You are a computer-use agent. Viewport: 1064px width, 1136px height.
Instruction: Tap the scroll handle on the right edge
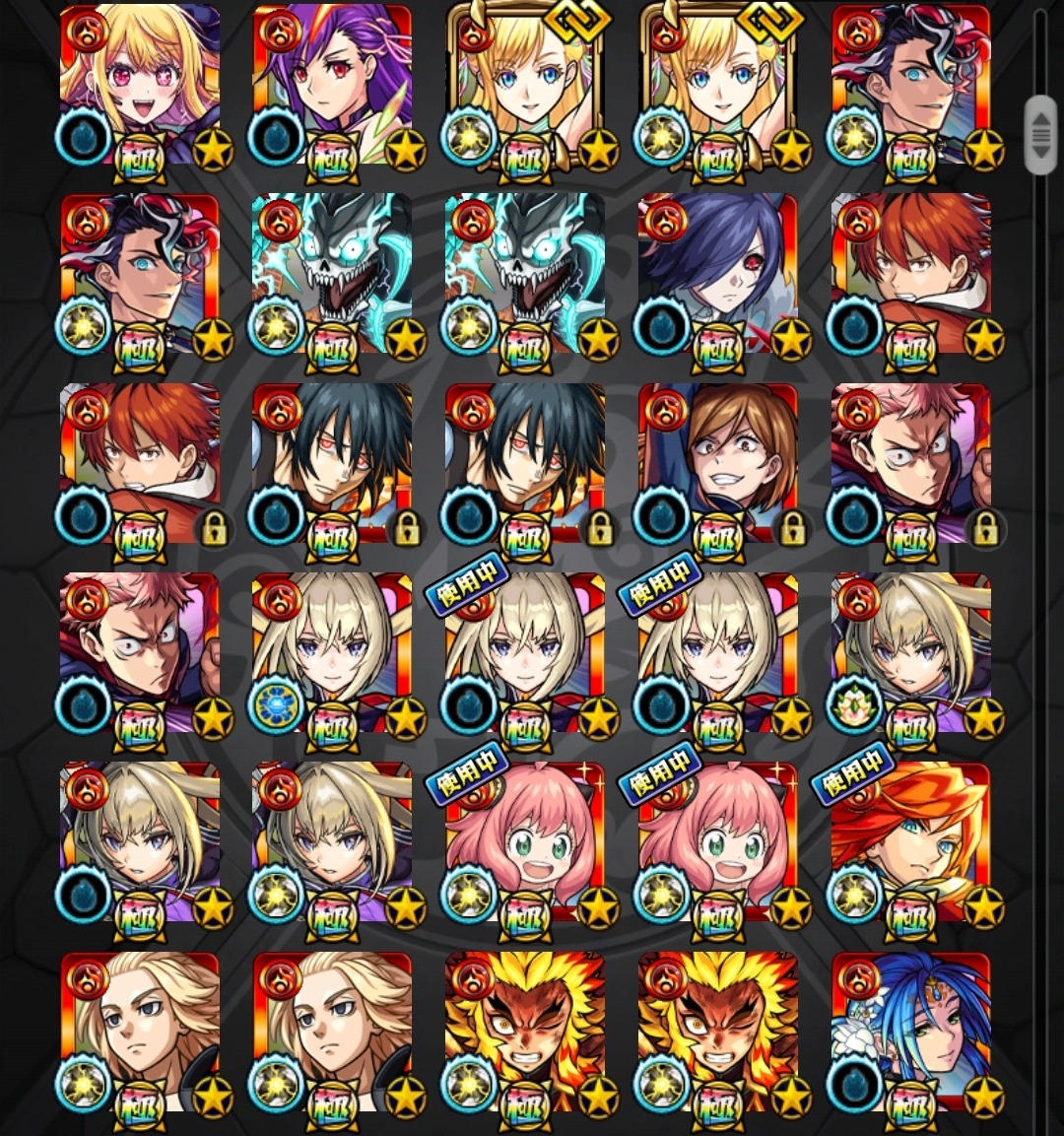[x=1040, y=135]
